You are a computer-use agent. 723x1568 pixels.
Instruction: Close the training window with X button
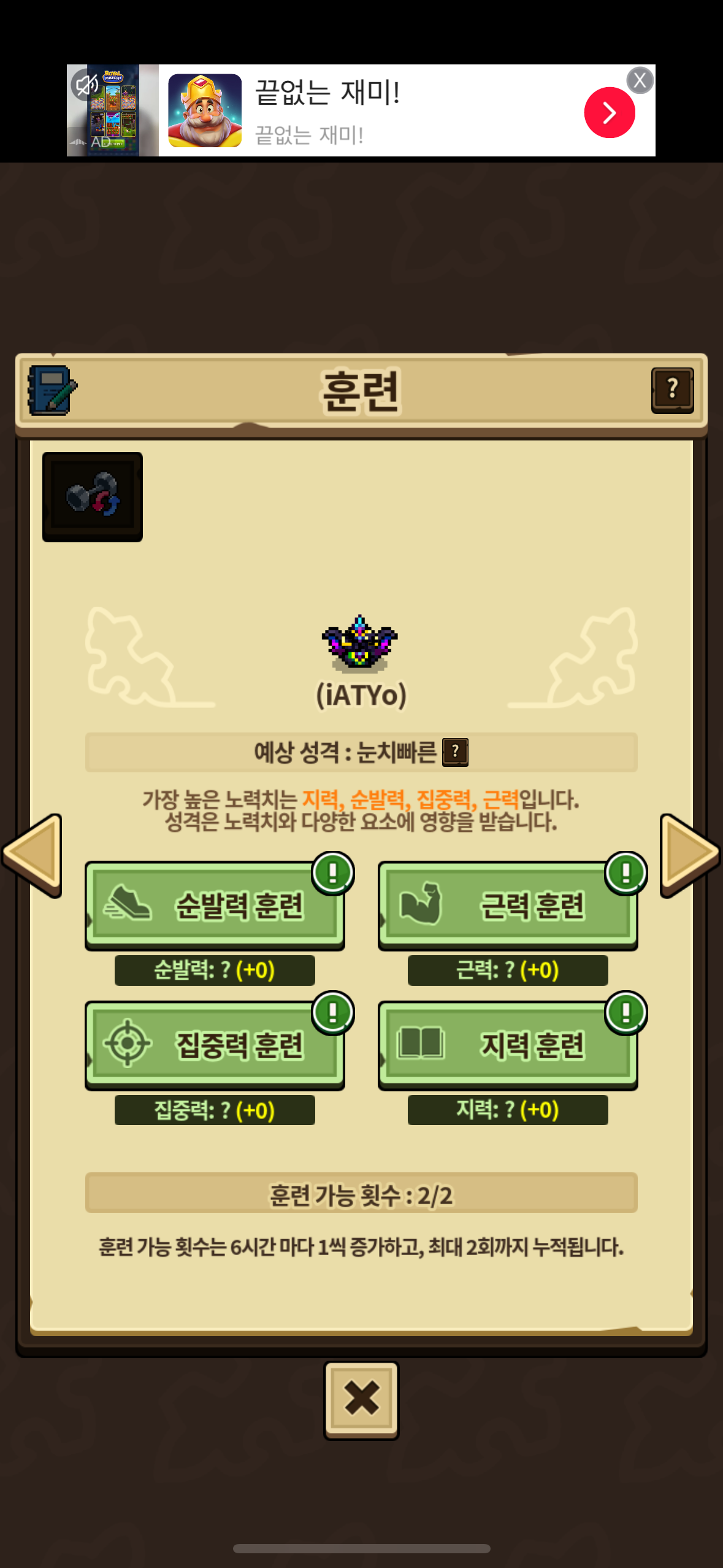click(x=361, y=1400)
